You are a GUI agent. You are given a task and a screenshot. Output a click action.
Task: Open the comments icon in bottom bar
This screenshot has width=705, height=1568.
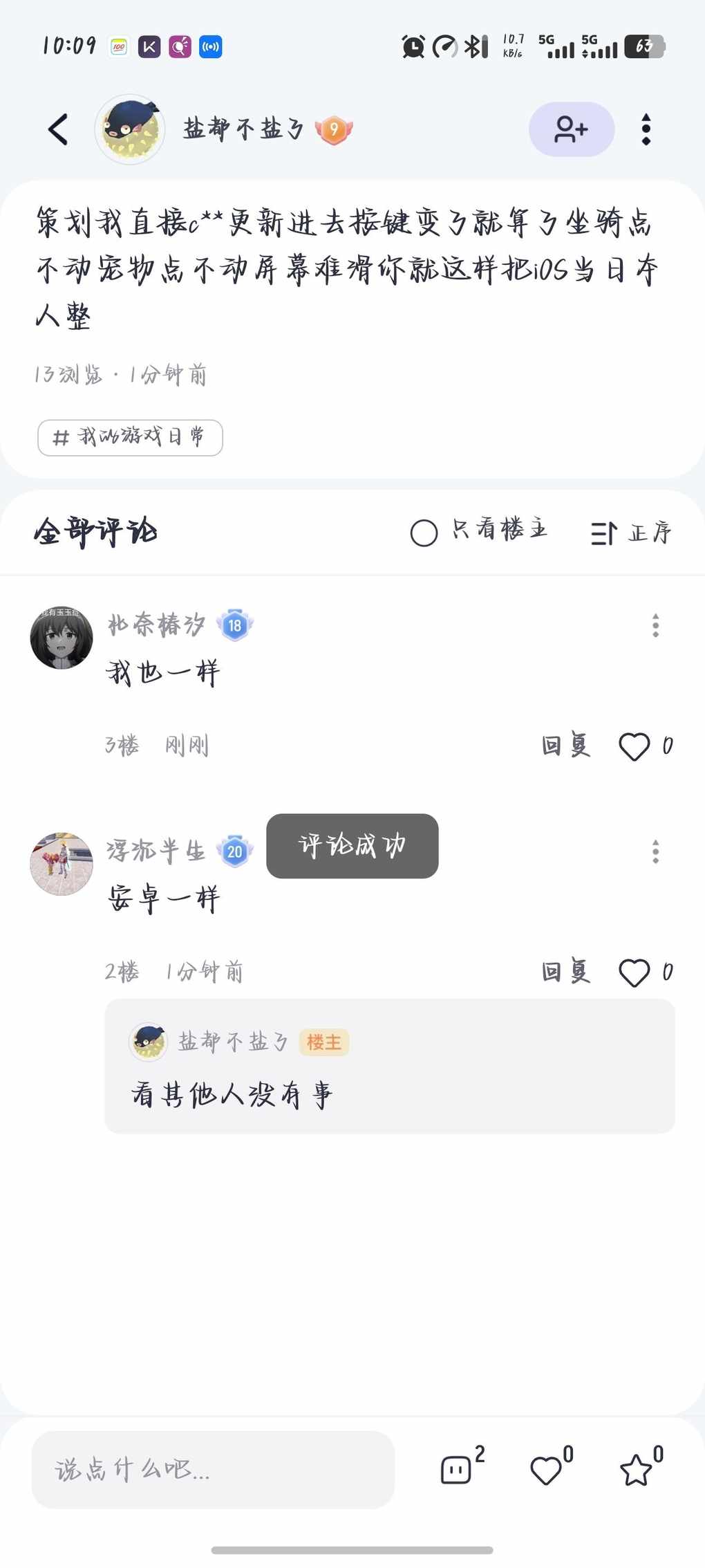click(x=456, y=1469)
